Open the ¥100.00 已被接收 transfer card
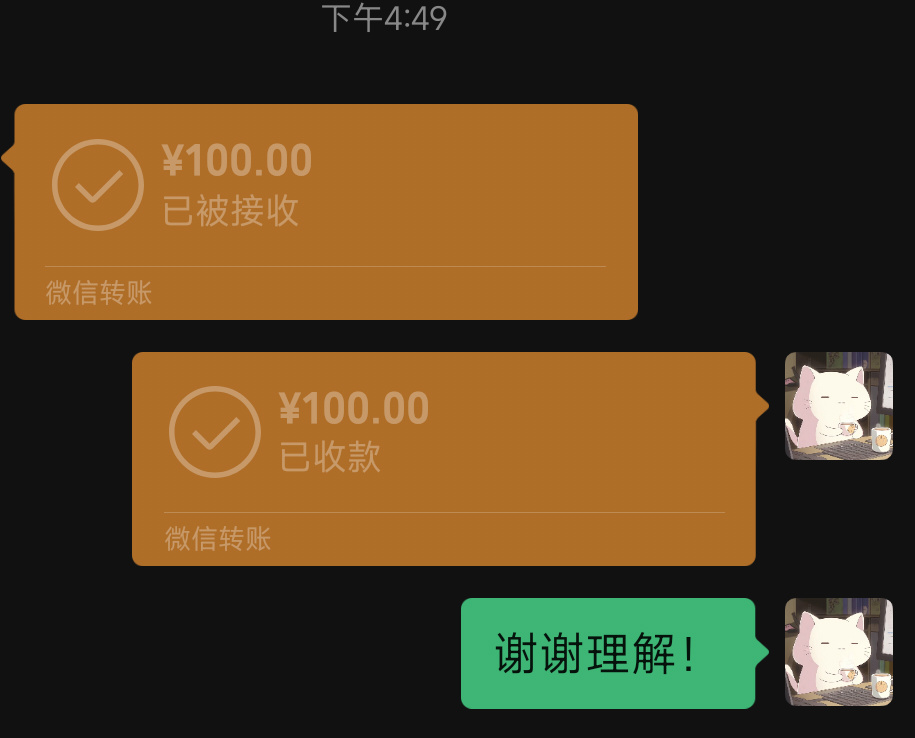Image resolution: width=915 pixels, height=738 pixels. click(326, 211)
